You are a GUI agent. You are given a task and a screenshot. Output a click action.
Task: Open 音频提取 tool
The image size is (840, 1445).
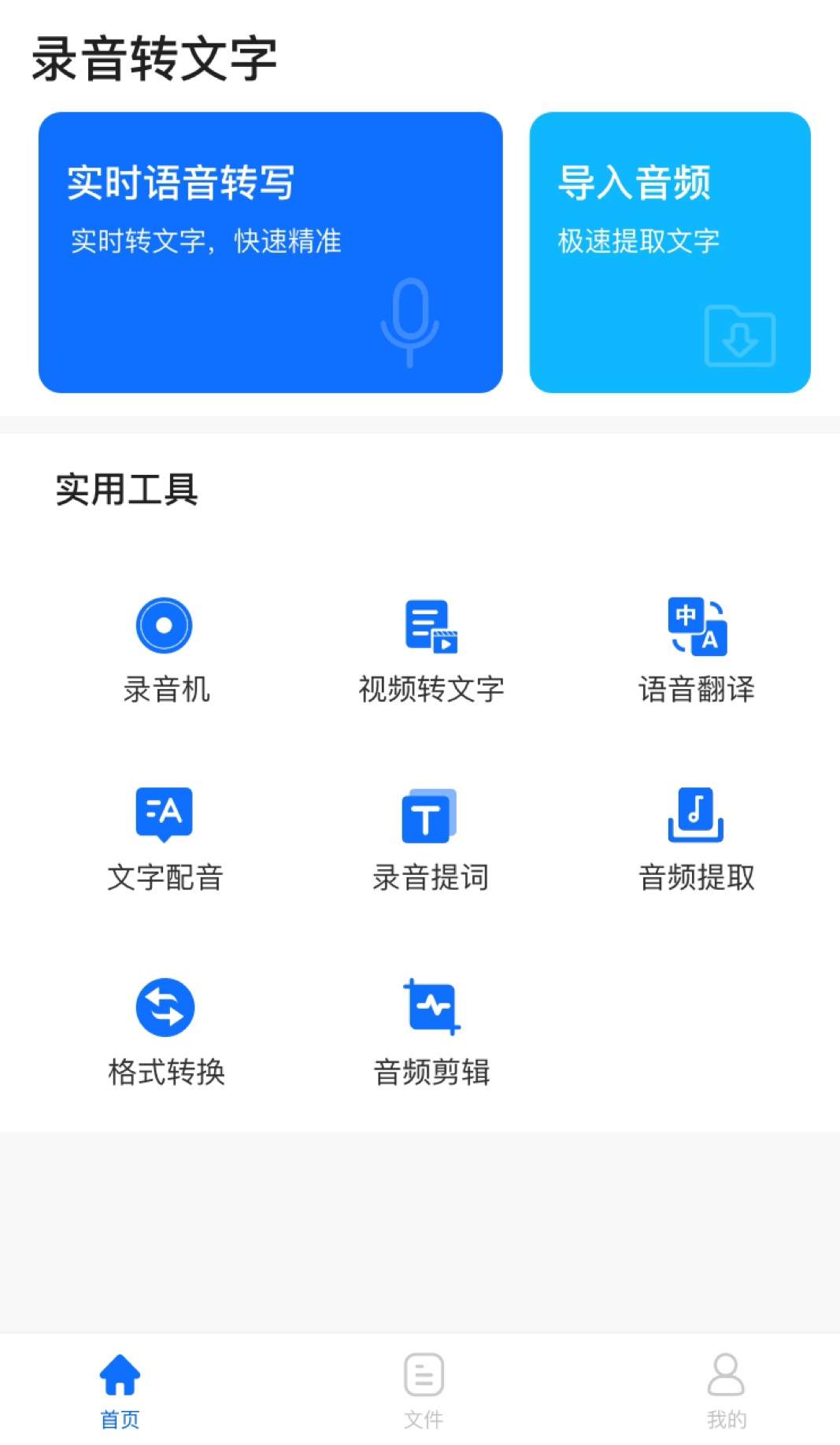[697, 838]
